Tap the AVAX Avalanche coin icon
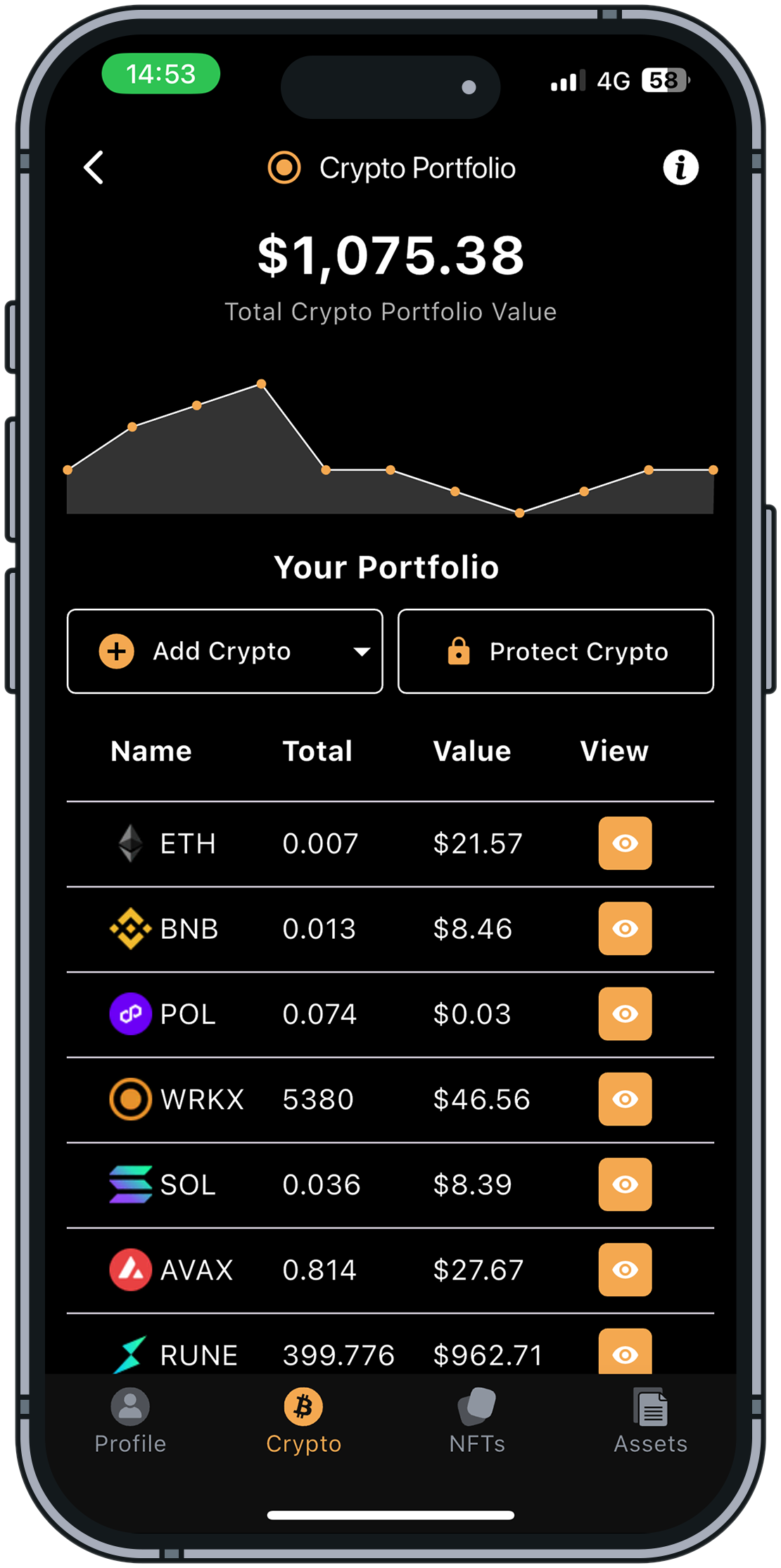This screenshot has width=781, height=1568. 131,1270
